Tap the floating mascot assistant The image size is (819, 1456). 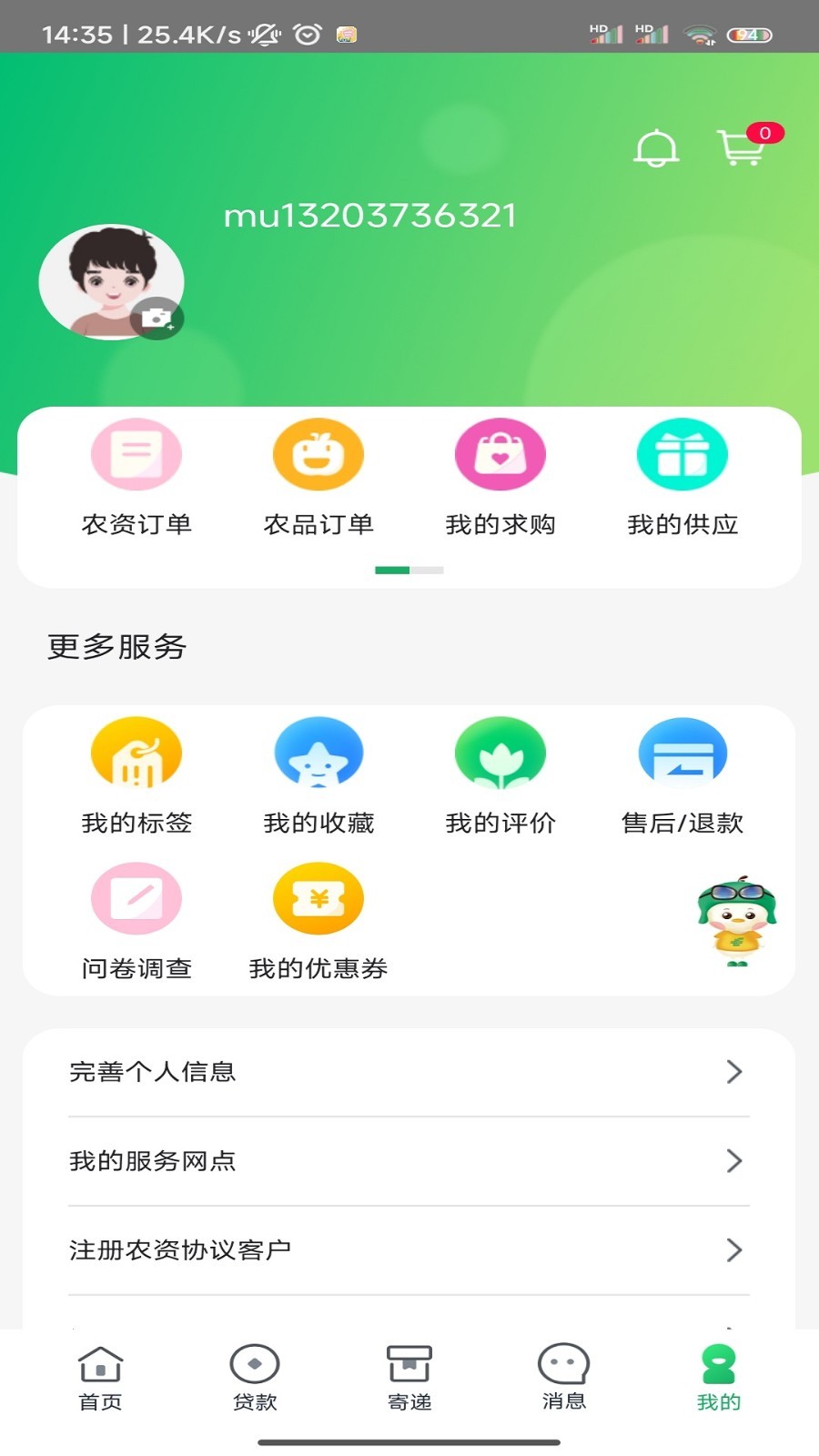tap(736, 921)
